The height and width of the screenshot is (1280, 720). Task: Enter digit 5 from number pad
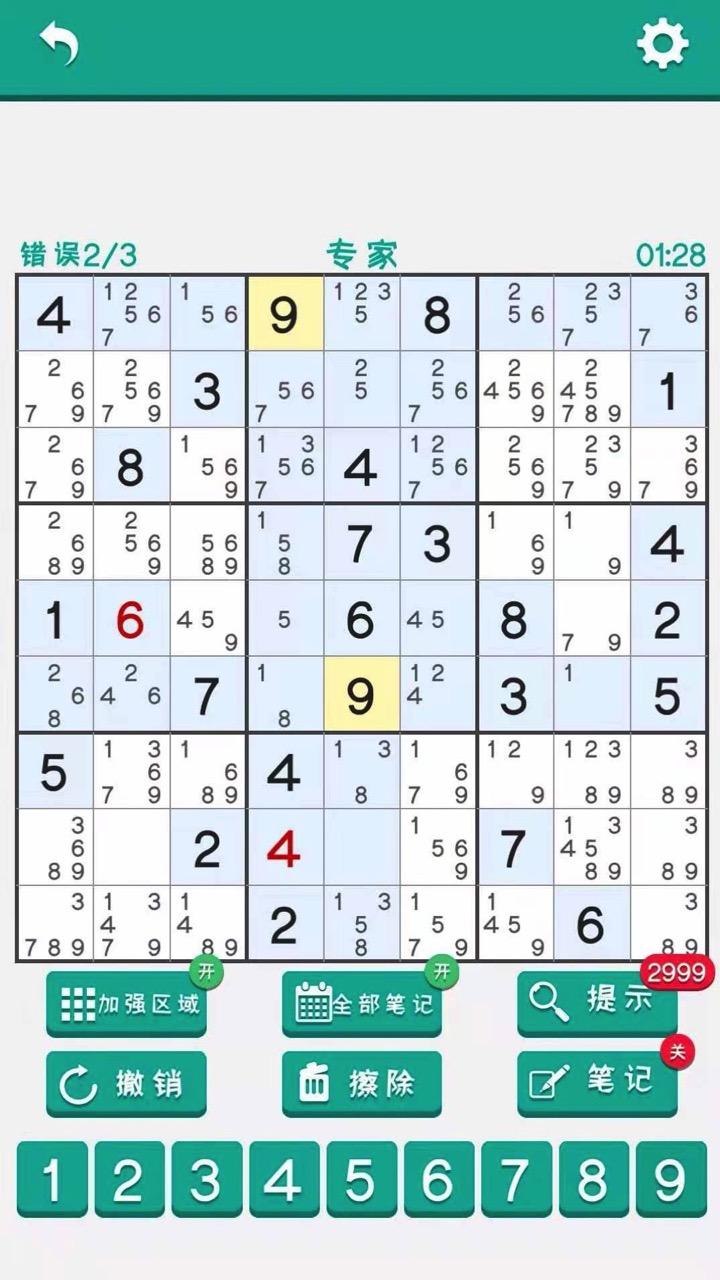[360, 1181]
